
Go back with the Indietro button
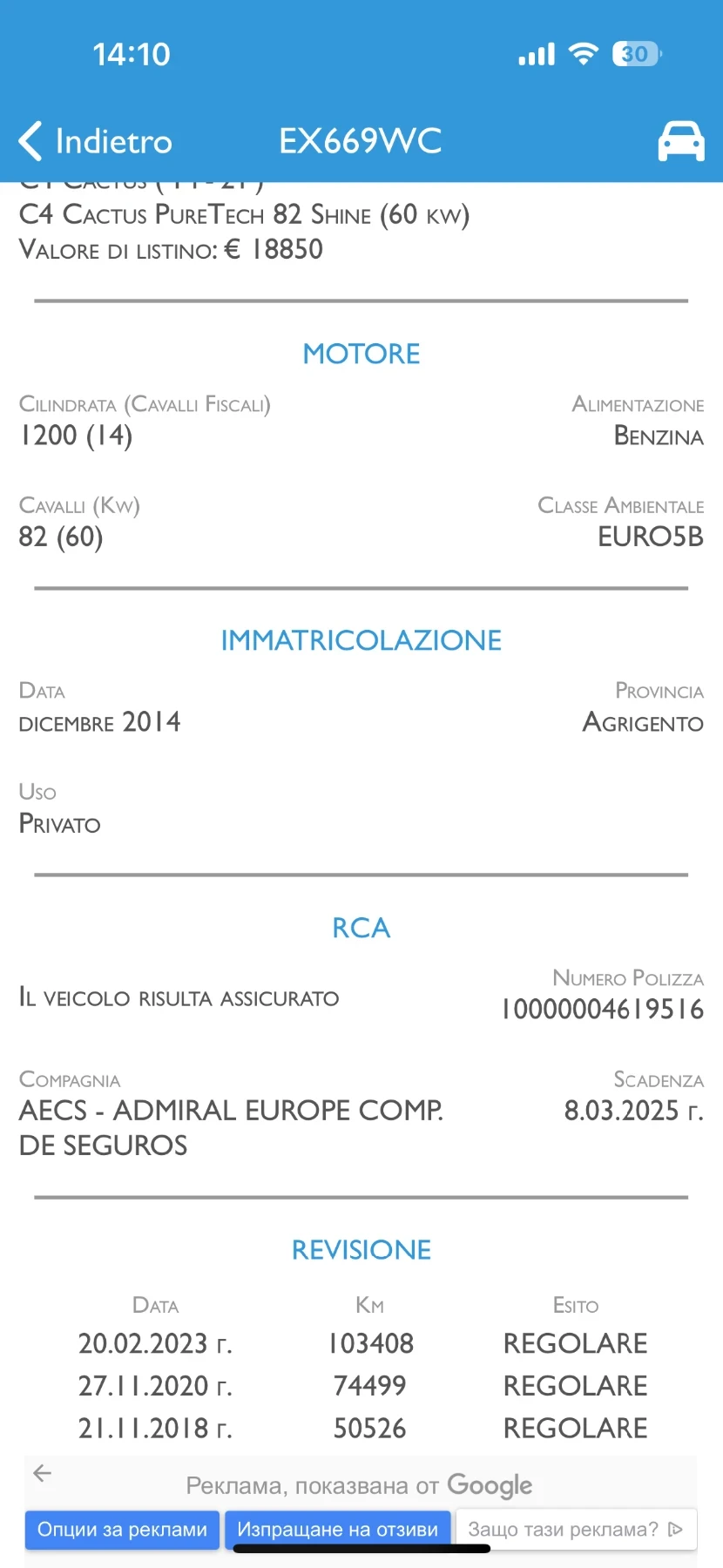point(96,141)
